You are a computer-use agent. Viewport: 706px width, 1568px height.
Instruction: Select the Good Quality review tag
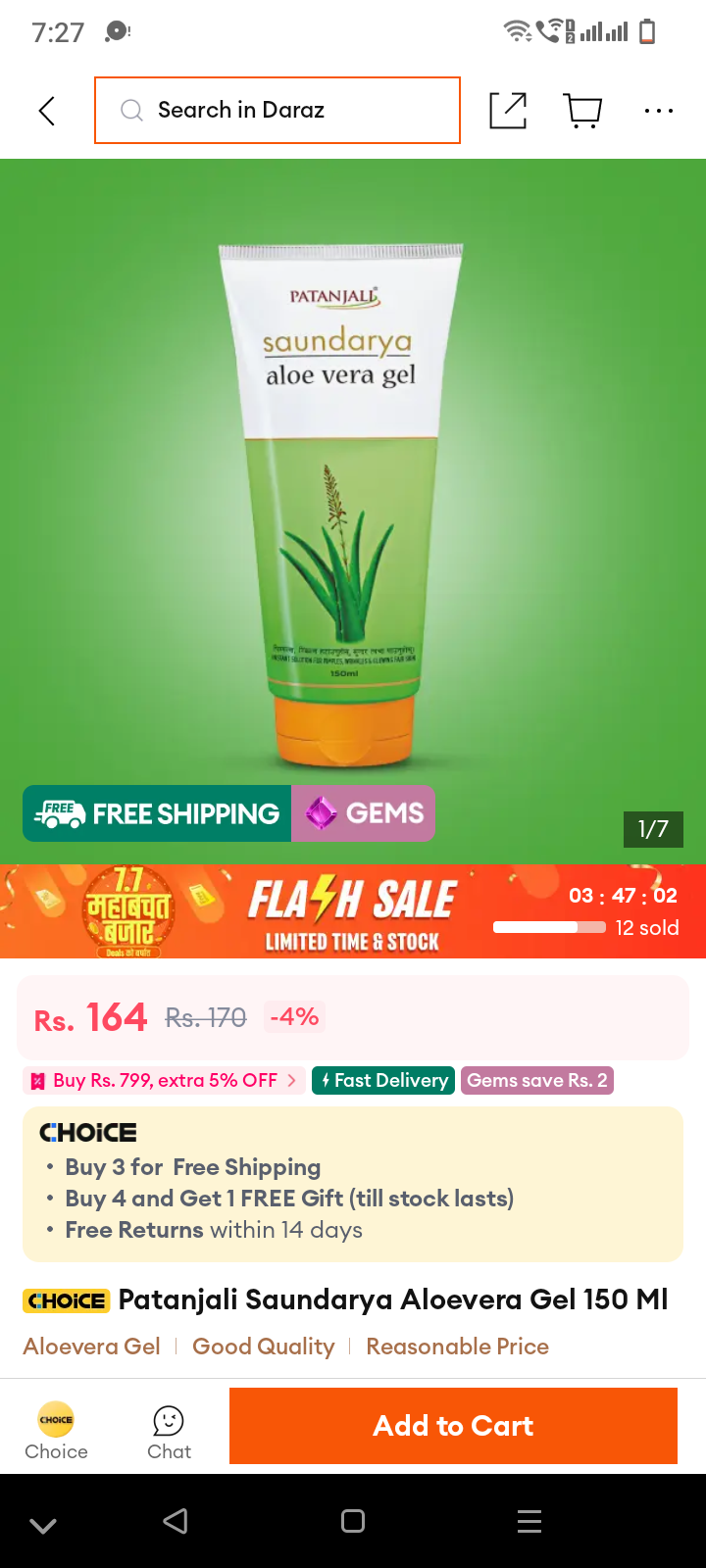[x=263, y=1347]
